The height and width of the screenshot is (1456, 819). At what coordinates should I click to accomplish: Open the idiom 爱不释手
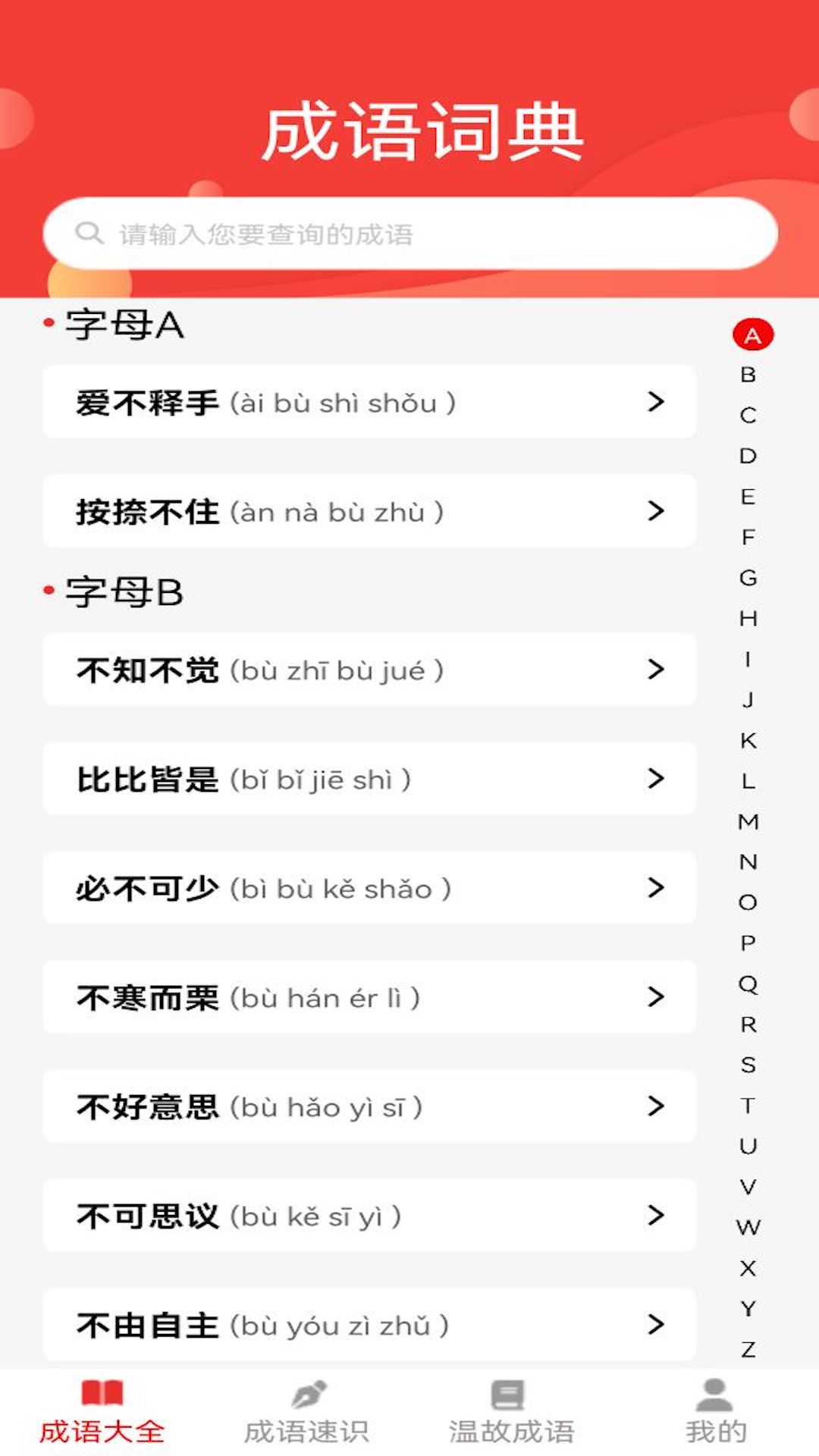click(x=369, y=402)
